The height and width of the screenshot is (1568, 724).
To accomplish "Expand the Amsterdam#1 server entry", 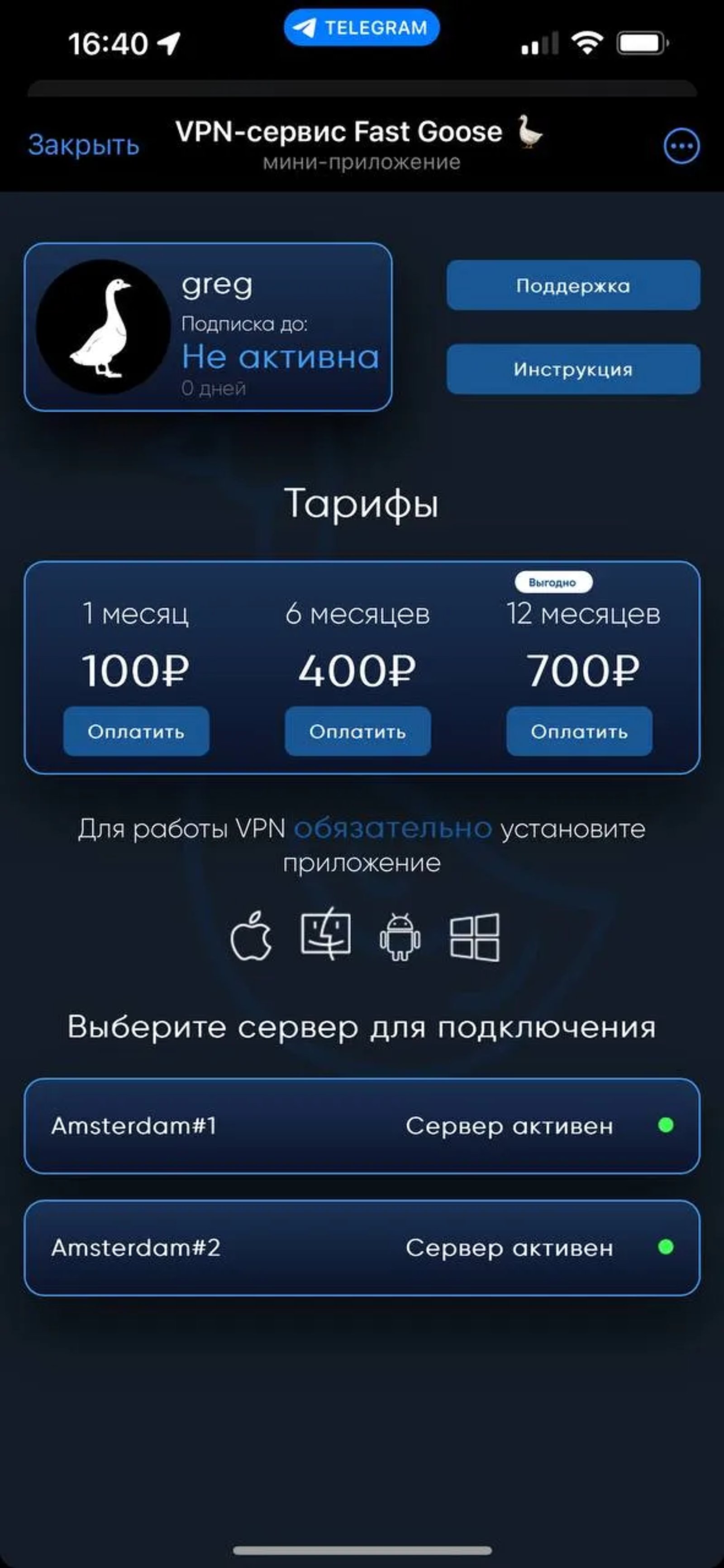I will pos(362,1125).
